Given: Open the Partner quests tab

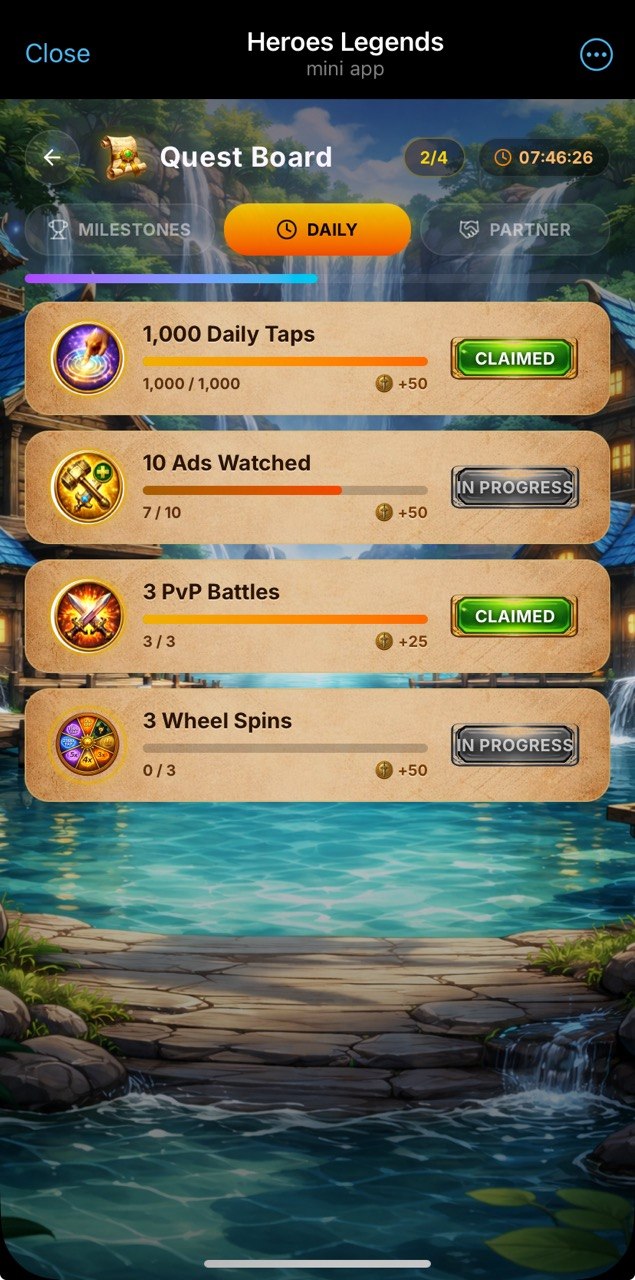Looking at the screenshot, I should click(514, 230).
